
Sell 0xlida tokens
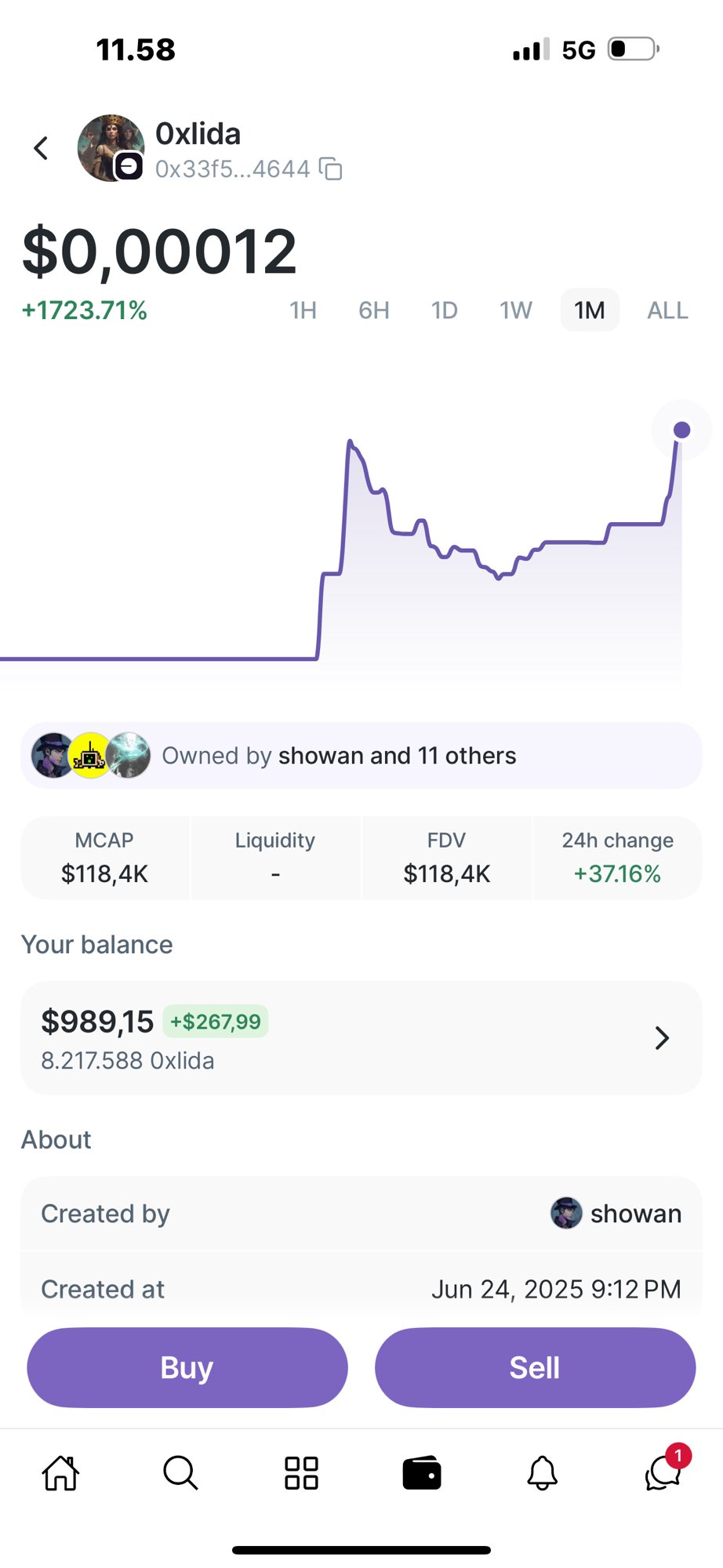point(535,1367)
